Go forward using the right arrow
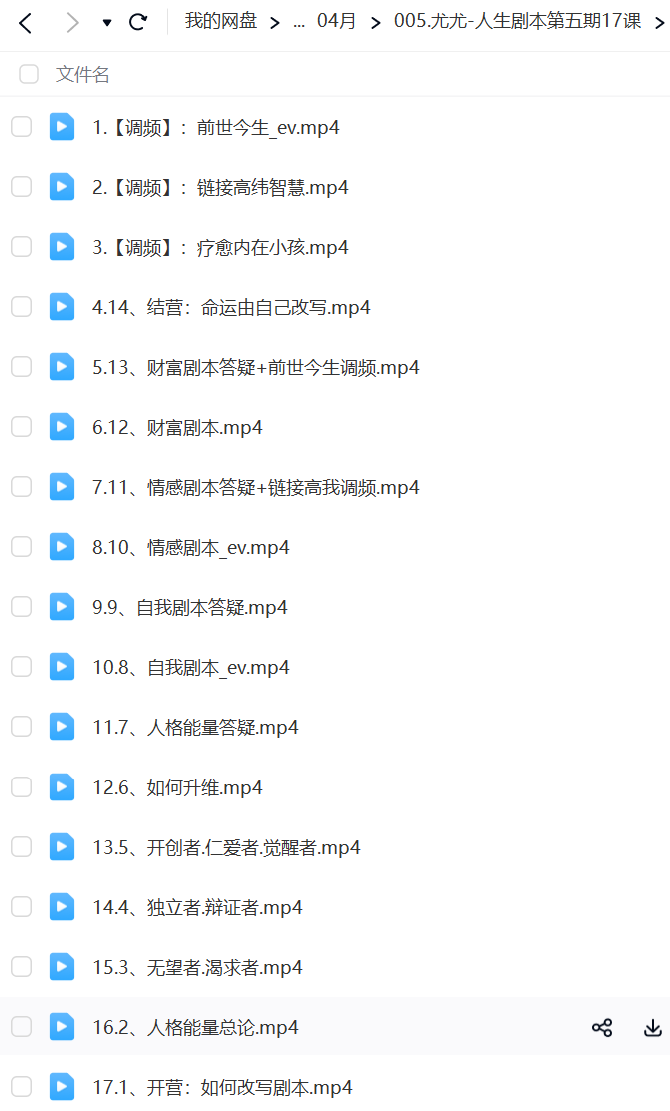The width and height of the screenshot is (670, 1111). [72, 23]
